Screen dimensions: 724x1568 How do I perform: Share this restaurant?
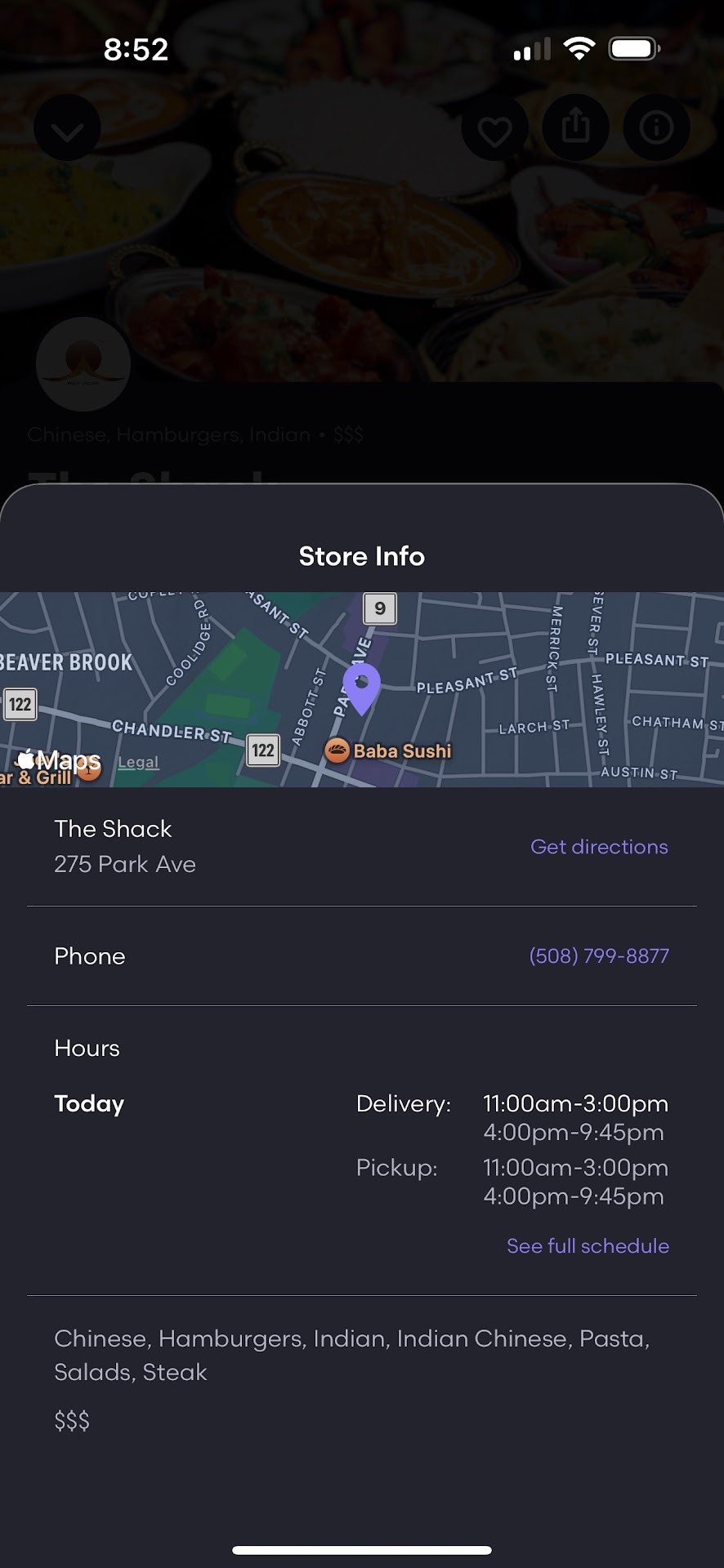(575, 127)
